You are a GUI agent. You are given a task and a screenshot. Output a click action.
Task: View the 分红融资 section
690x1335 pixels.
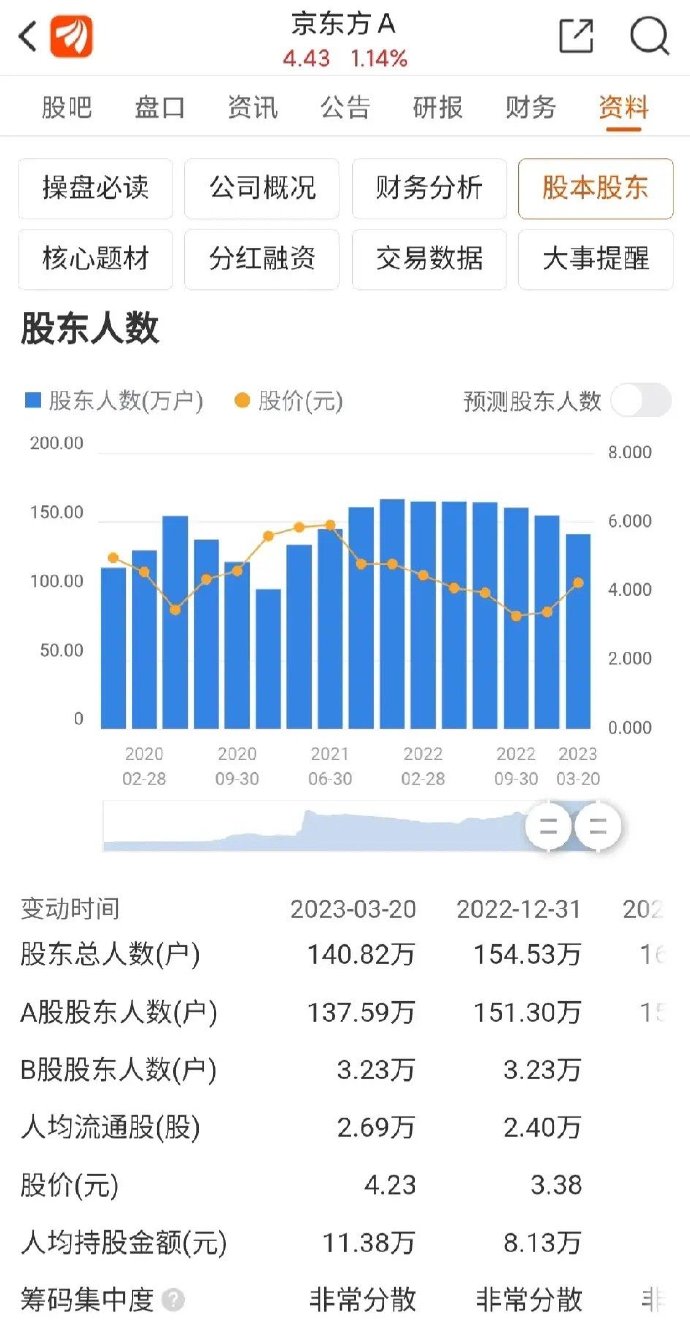(262, 259)
